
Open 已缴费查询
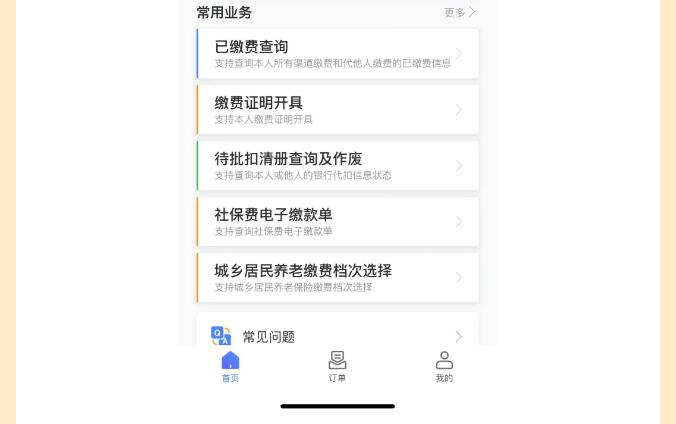pyautogui.click(x=337, y=54)
